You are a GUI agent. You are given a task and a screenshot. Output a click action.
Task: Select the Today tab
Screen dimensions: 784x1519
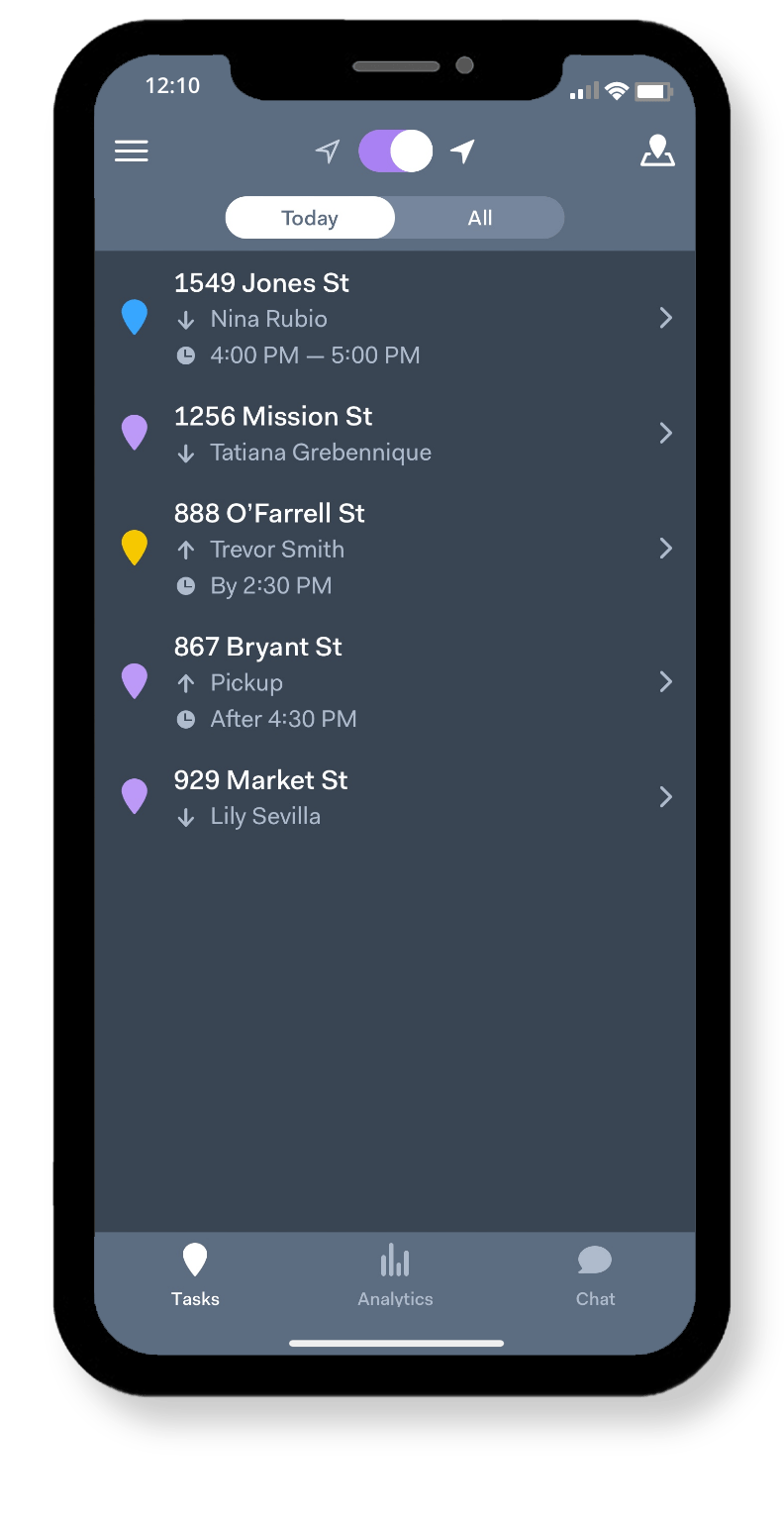click(310, 217)
